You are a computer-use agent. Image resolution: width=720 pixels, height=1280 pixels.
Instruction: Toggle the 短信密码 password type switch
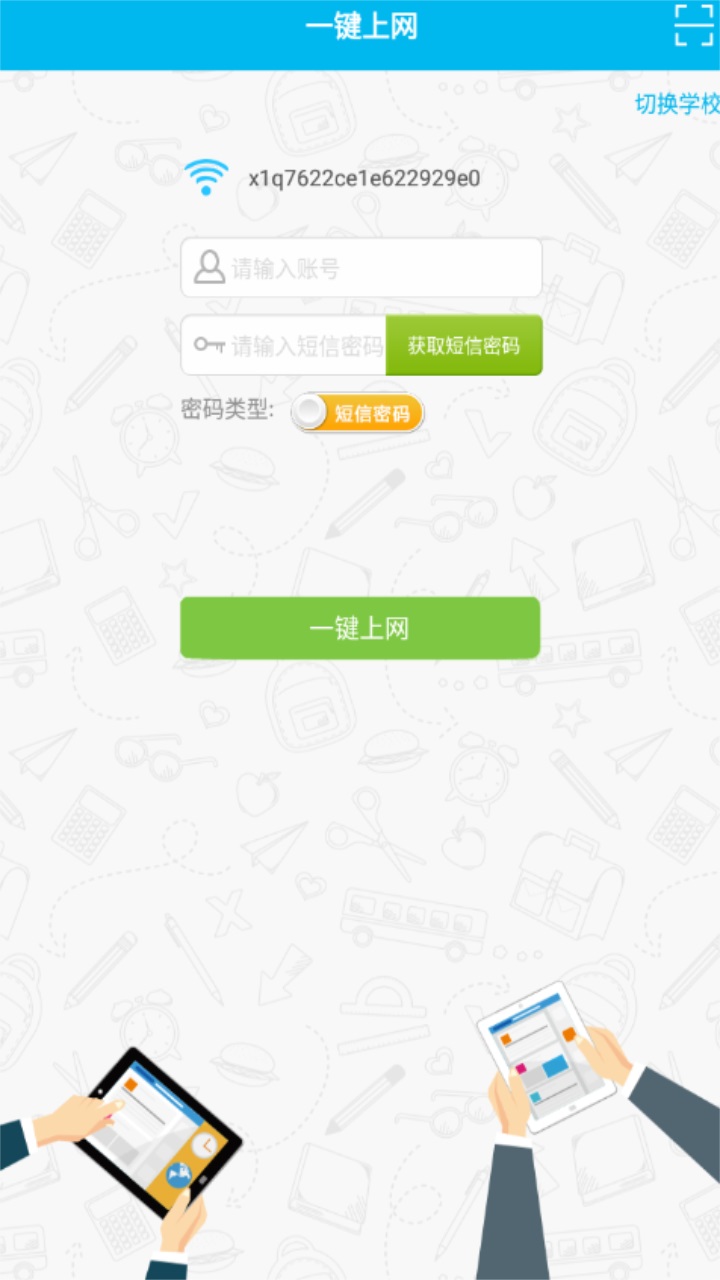pyautogui.click(x=358, y=413)
